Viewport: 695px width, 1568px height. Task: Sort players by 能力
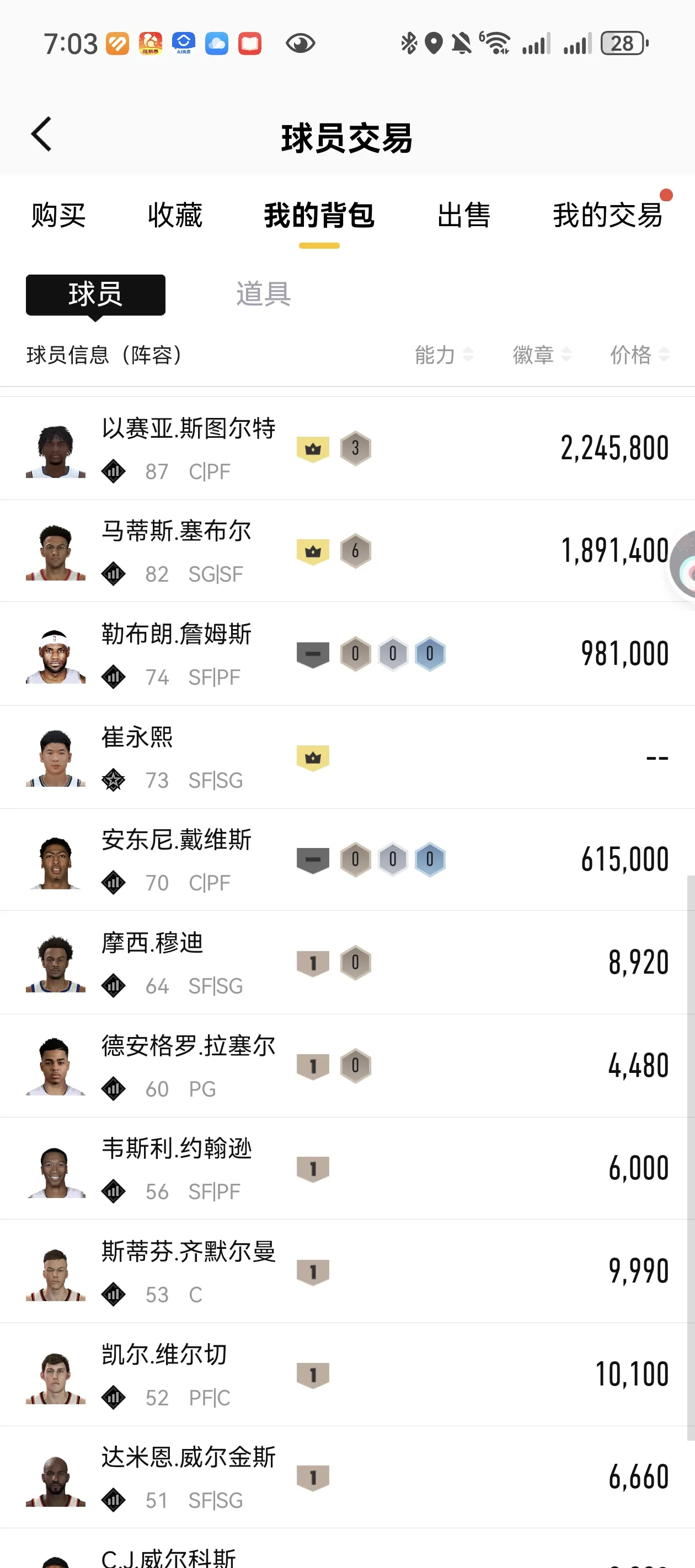[x=443, y=355]
